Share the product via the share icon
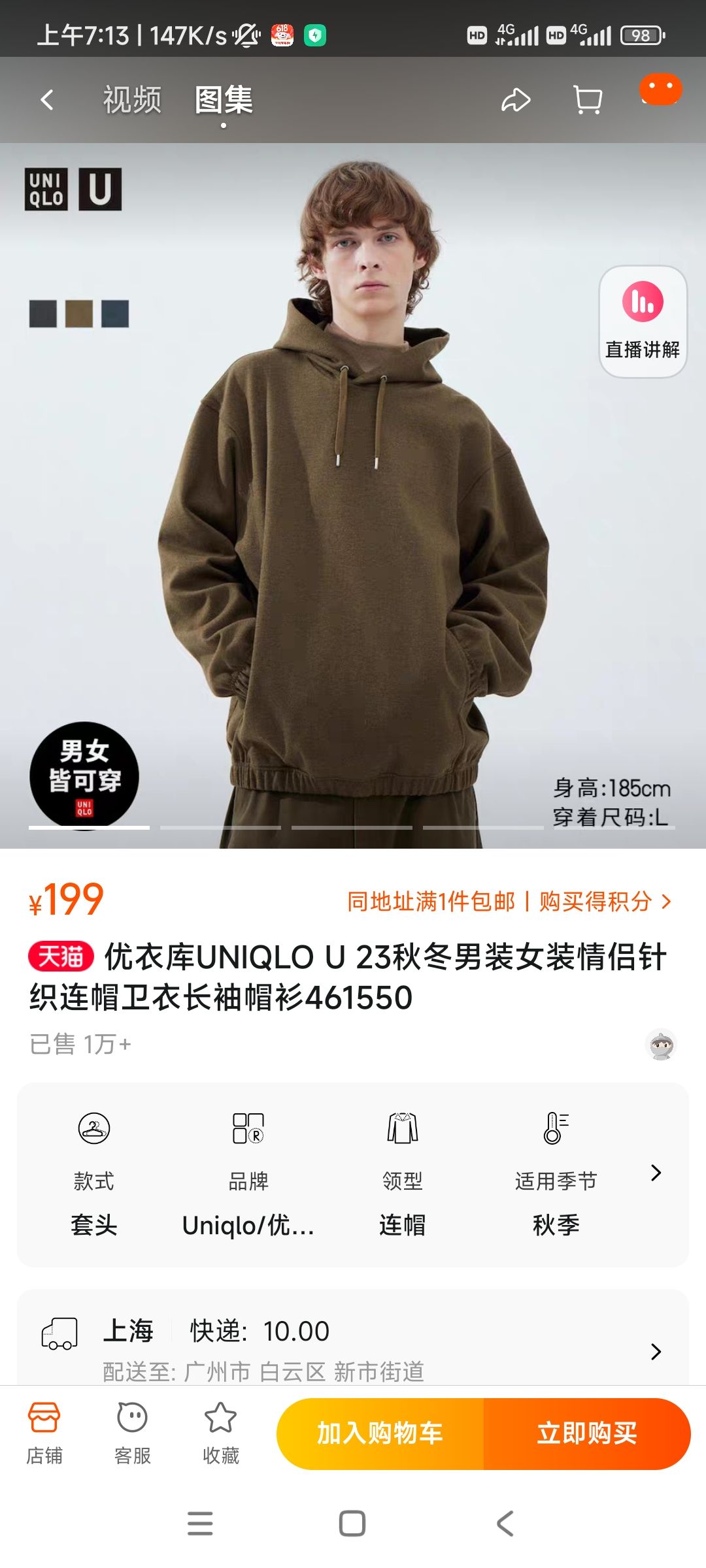Viewport: 706px width, 1568px height. (x=516, y=99)
